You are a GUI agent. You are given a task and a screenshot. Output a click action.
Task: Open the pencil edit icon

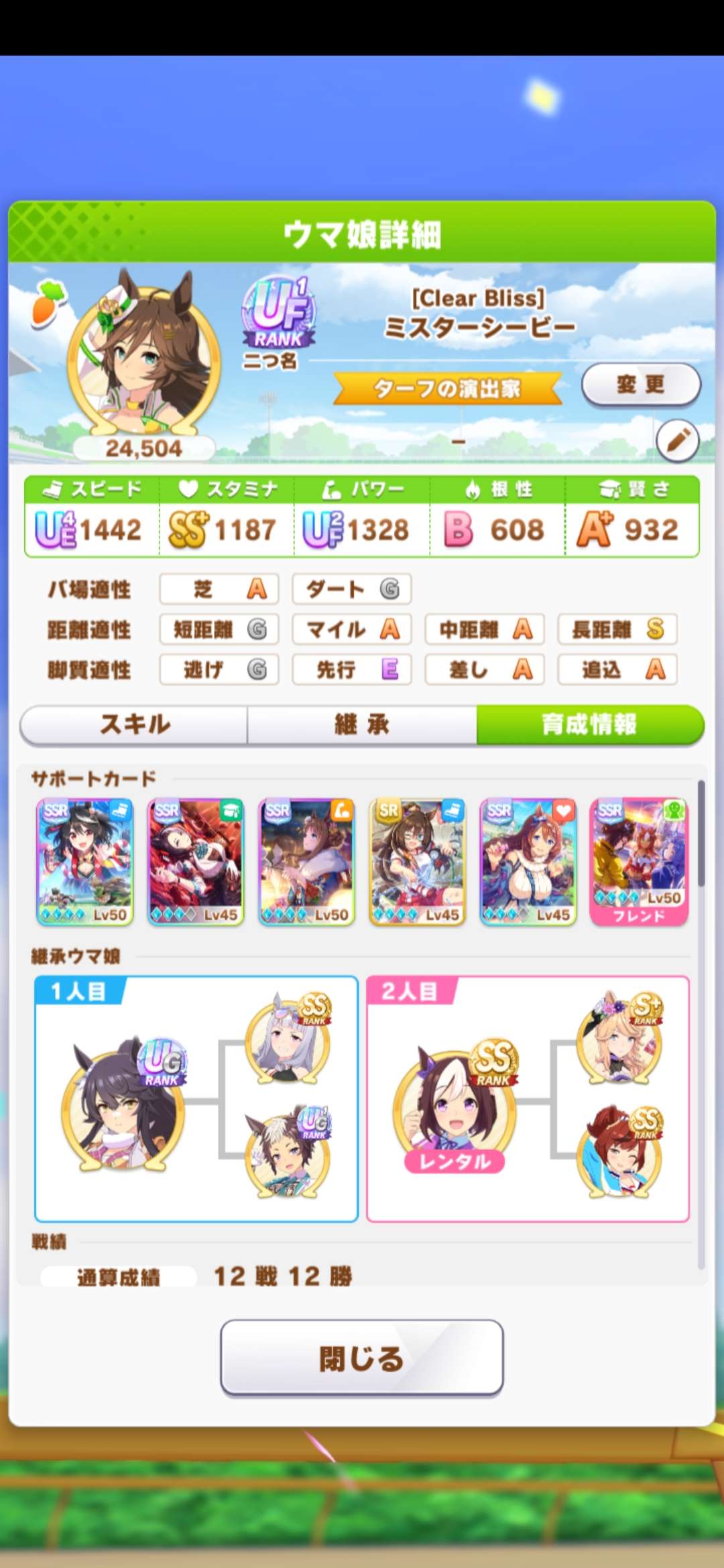(x=677, y=441)
